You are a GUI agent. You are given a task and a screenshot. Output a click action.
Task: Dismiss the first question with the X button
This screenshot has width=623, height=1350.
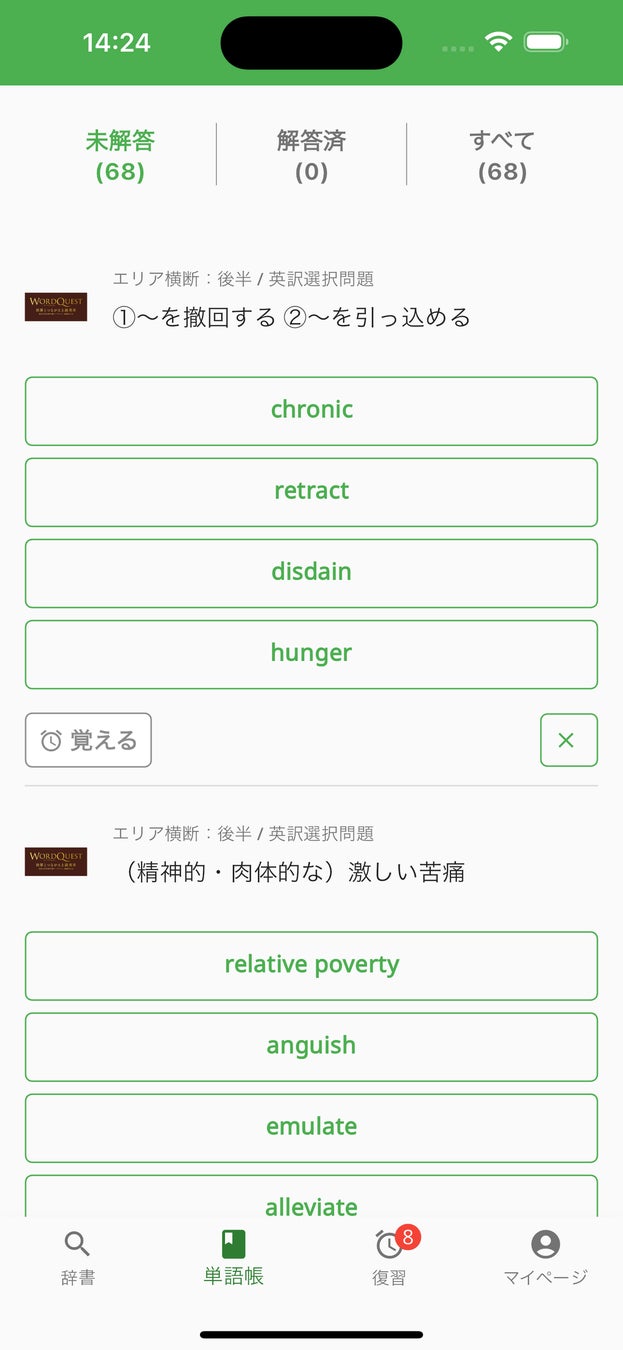(568, 740)
